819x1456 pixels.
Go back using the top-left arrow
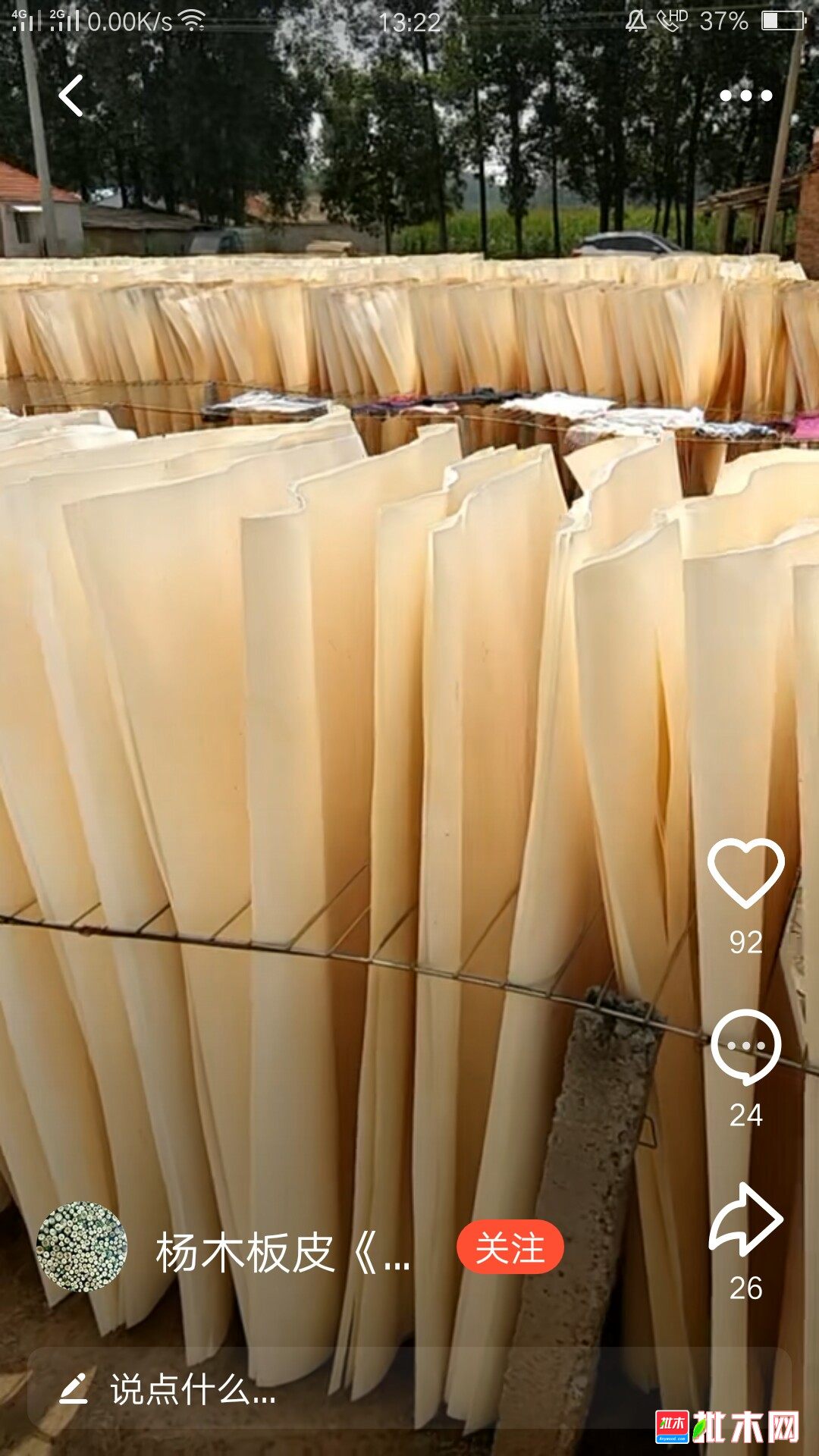pos(71,96)
